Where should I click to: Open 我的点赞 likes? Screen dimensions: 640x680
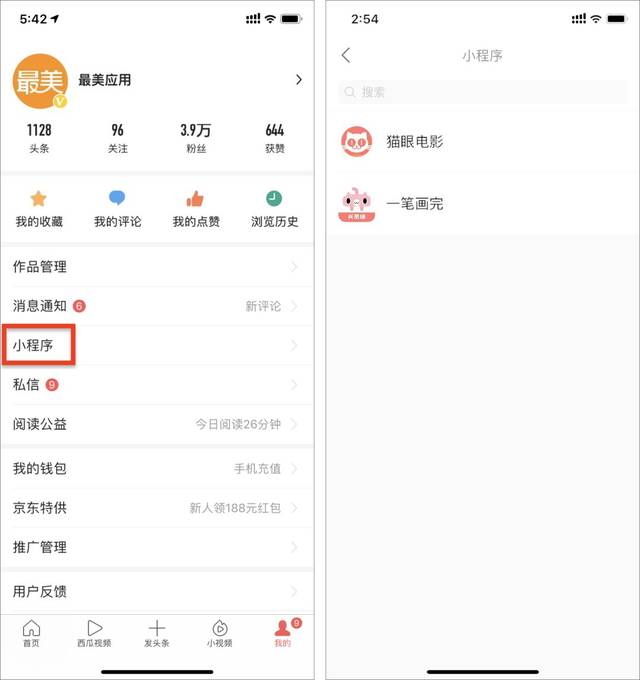coord(195,208)
